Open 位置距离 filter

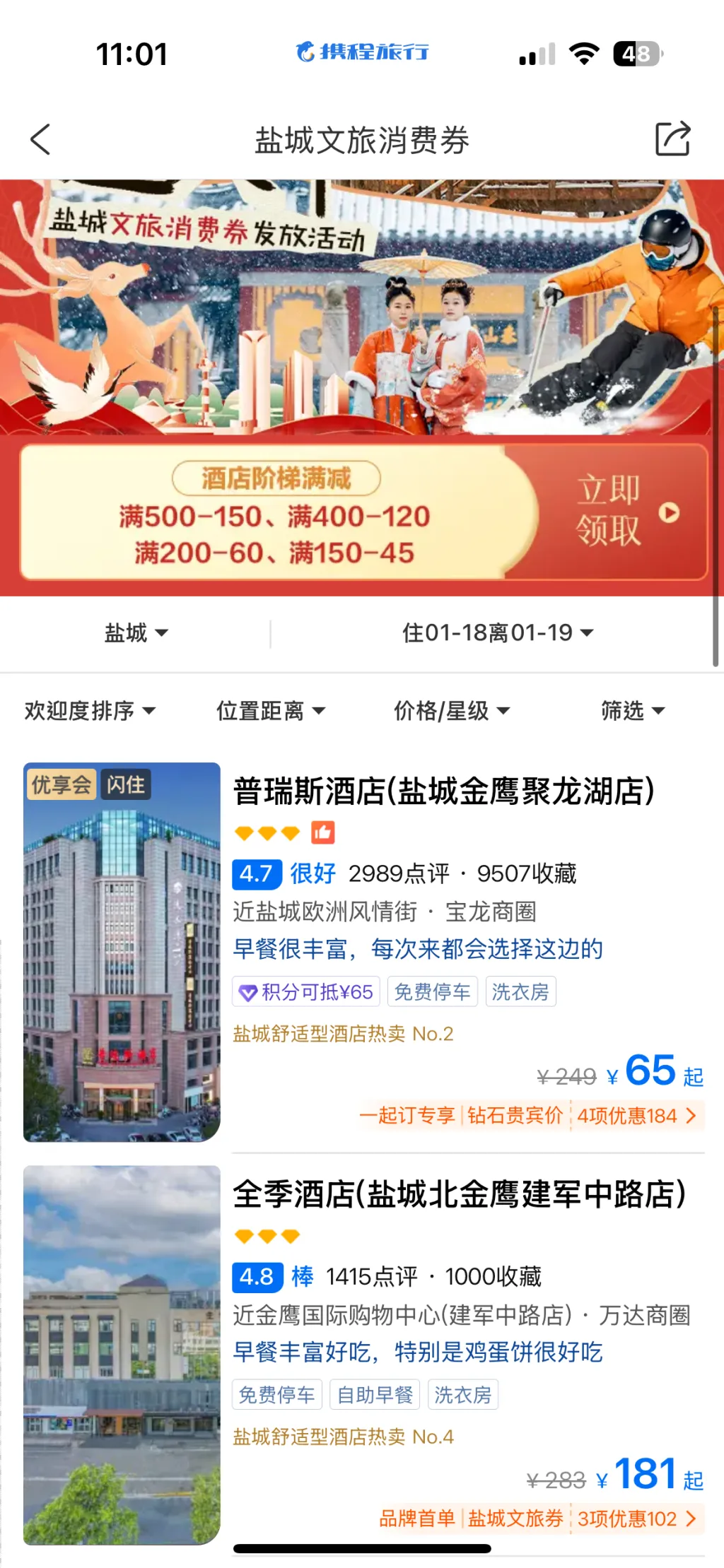pos(271,710)
